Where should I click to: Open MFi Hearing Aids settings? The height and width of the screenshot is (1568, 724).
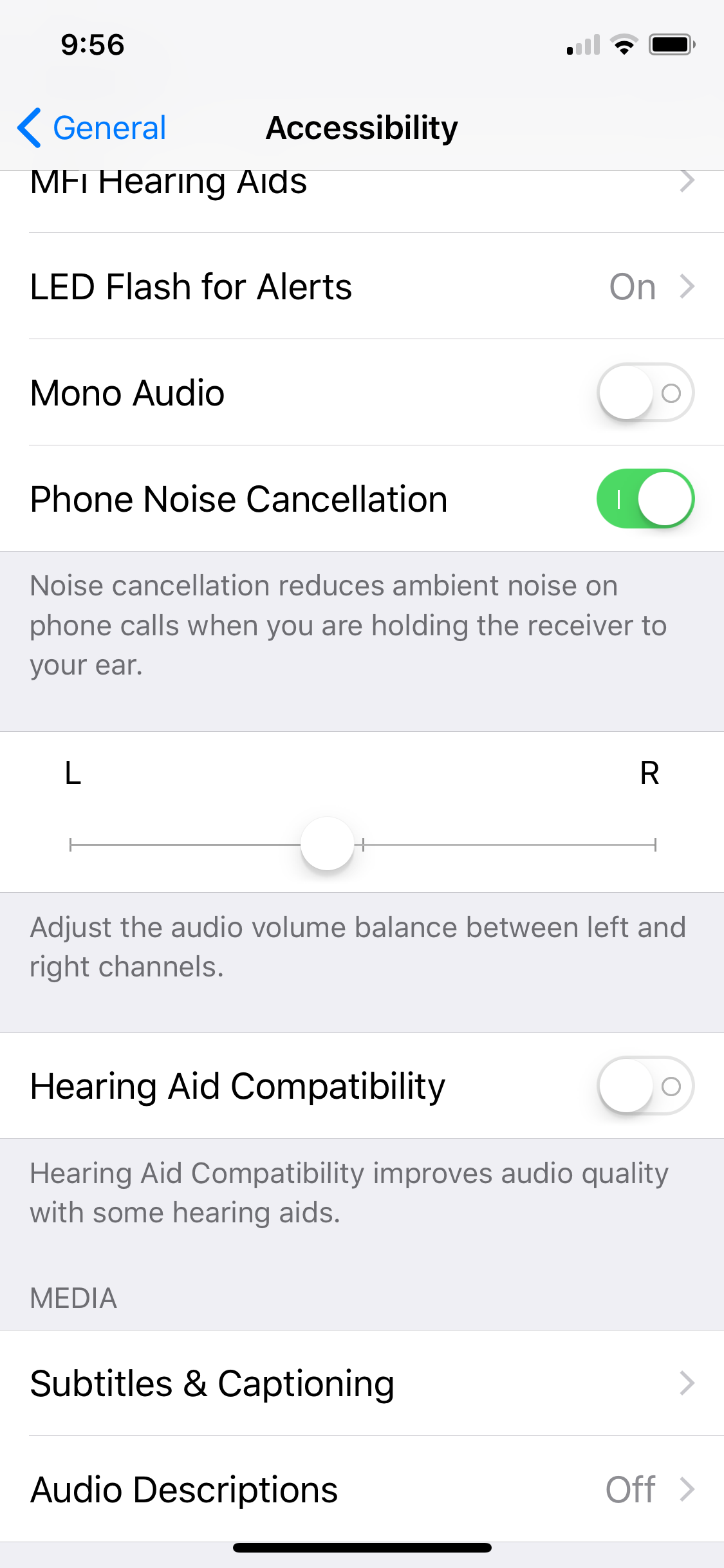coord(362,201)
